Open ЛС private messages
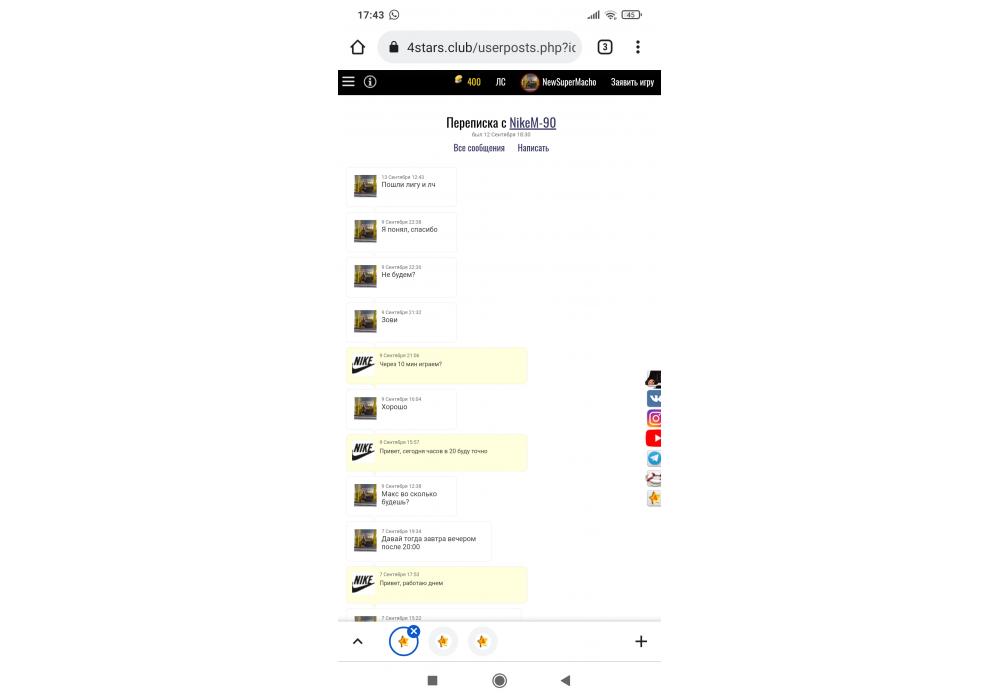 coord(500,82)
